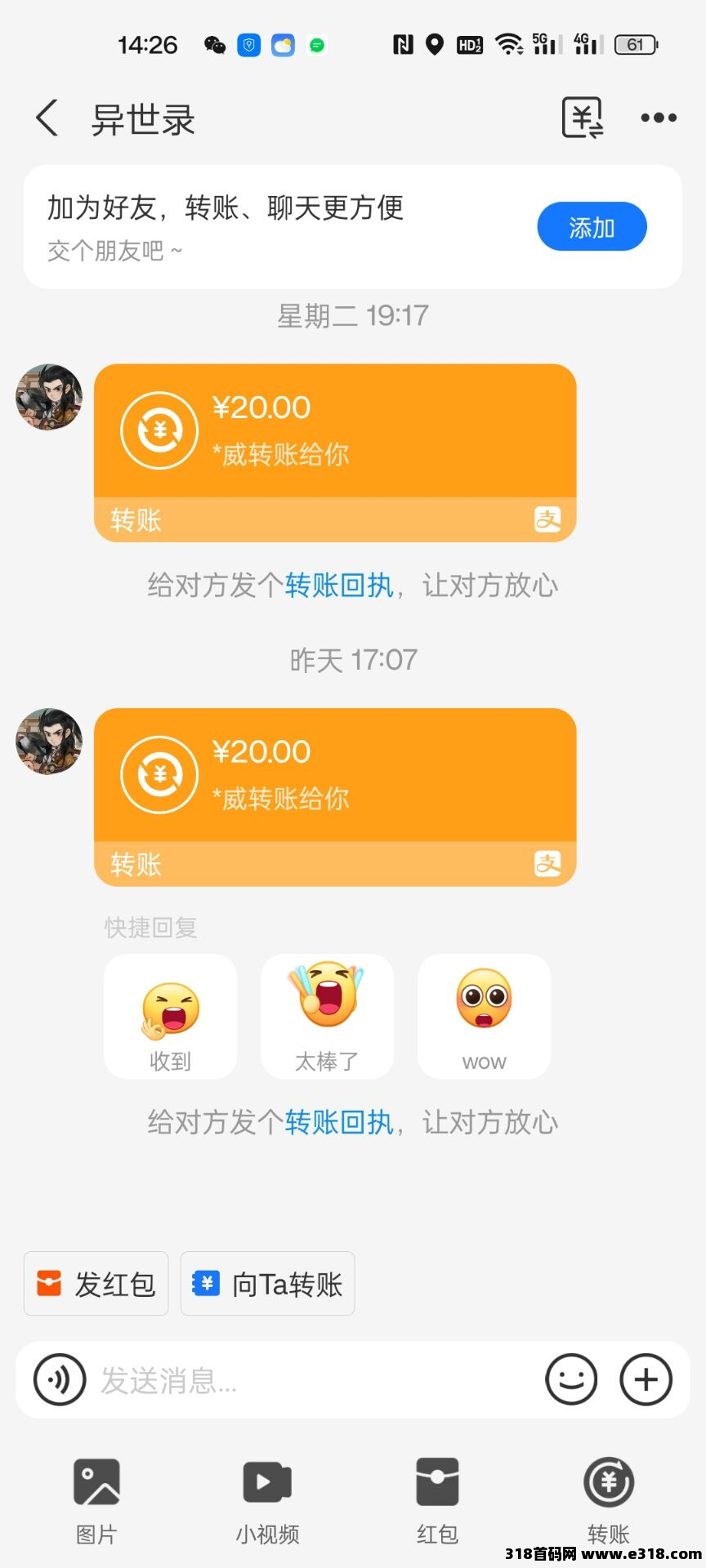Switch to voice input
706x1568 pixels.
59,1379
